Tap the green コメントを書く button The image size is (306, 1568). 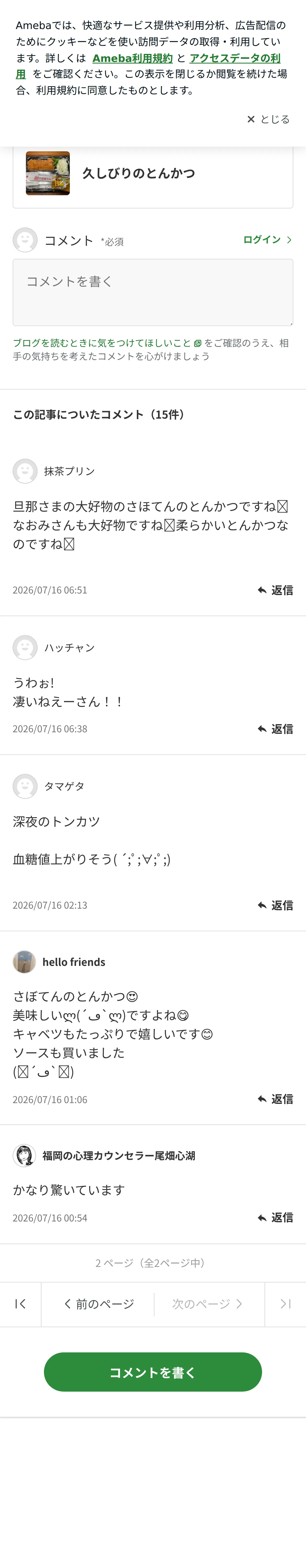pos(153,1372)
